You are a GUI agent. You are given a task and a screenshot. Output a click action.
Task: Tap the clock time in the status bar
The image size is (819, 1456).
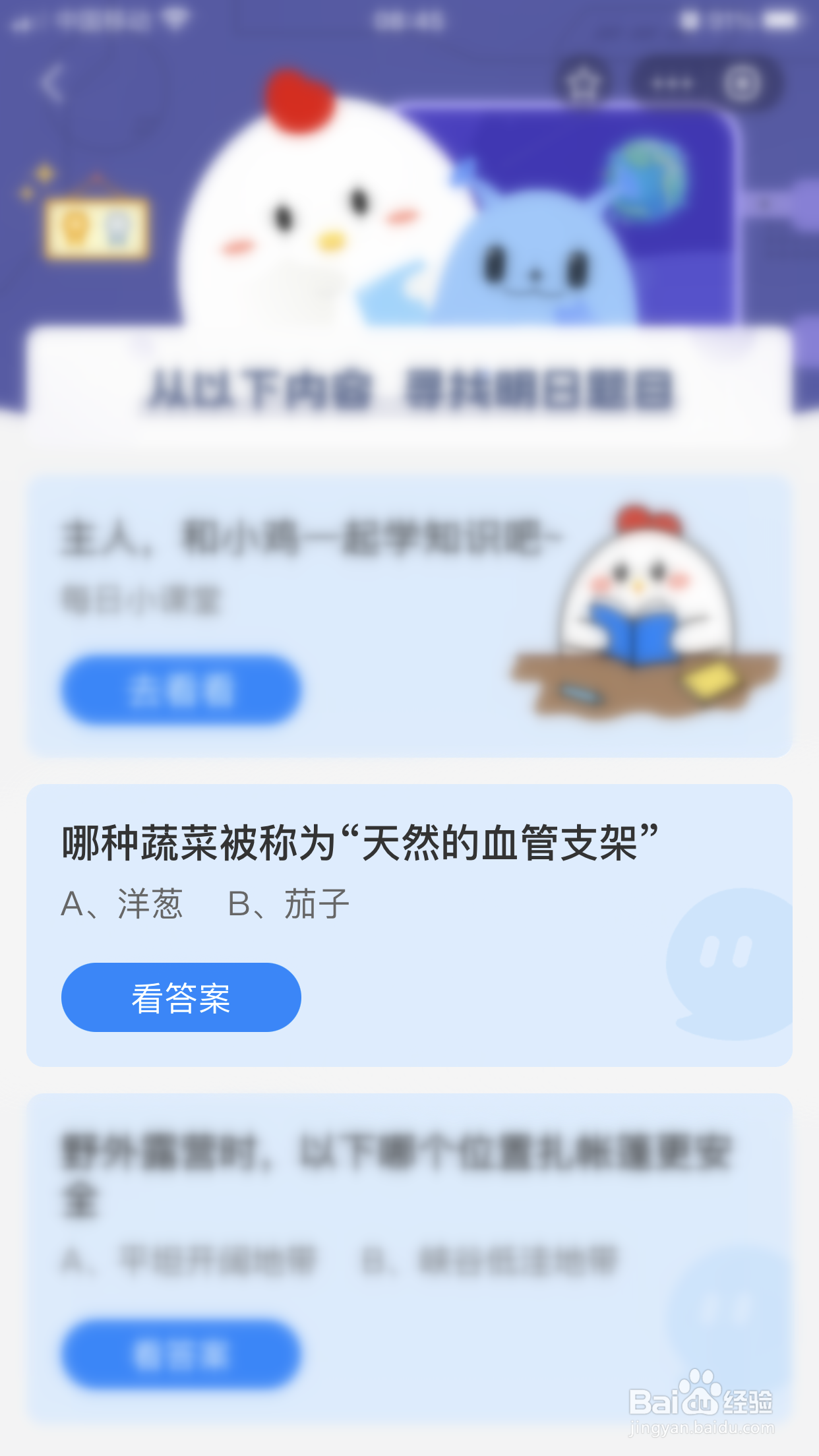click(x=409, y=20)
